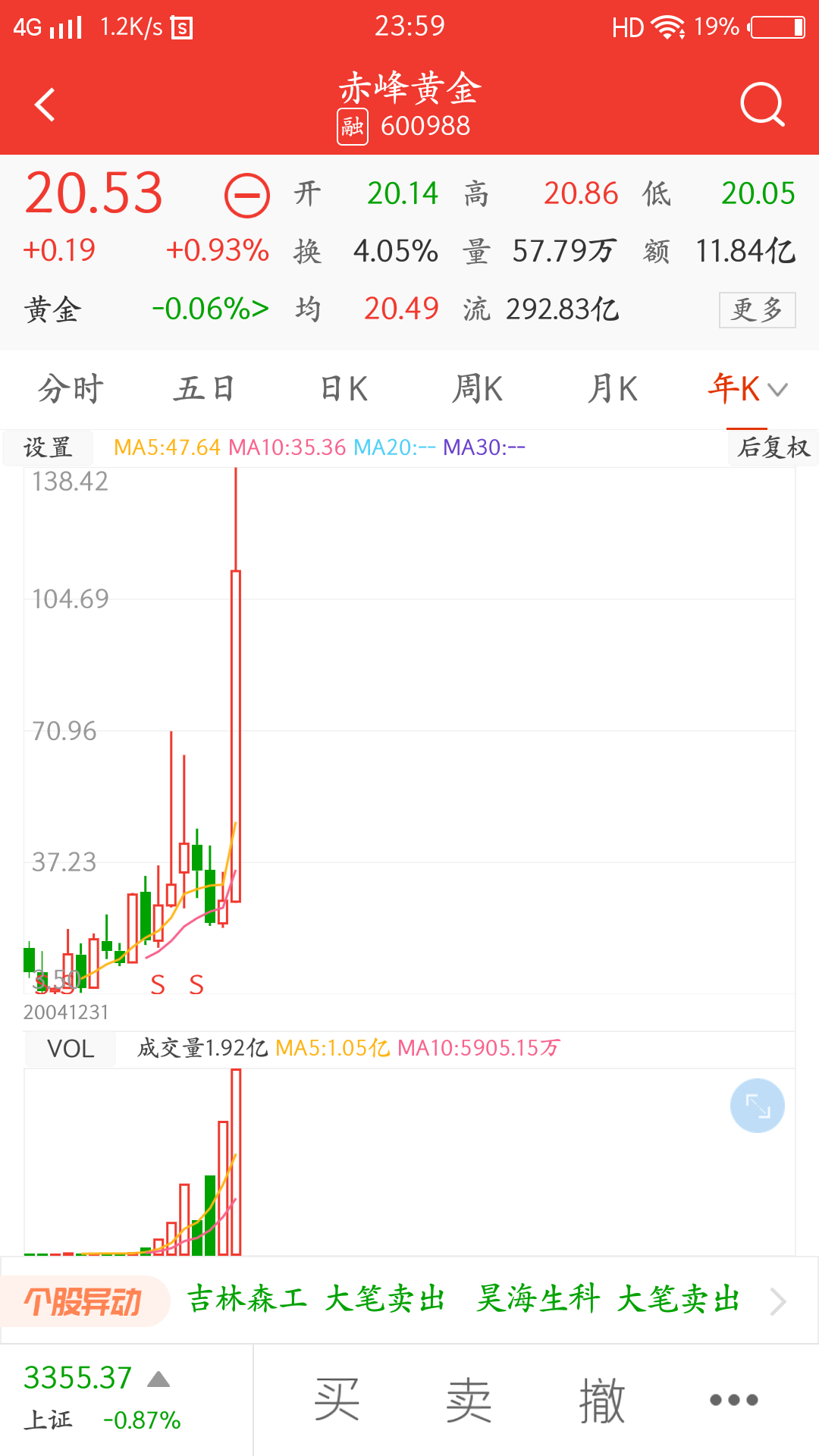This screenshot has width=819, height=1456.
Task: Change the 后复权 adjustment mode
Action: tap(773, 447)
